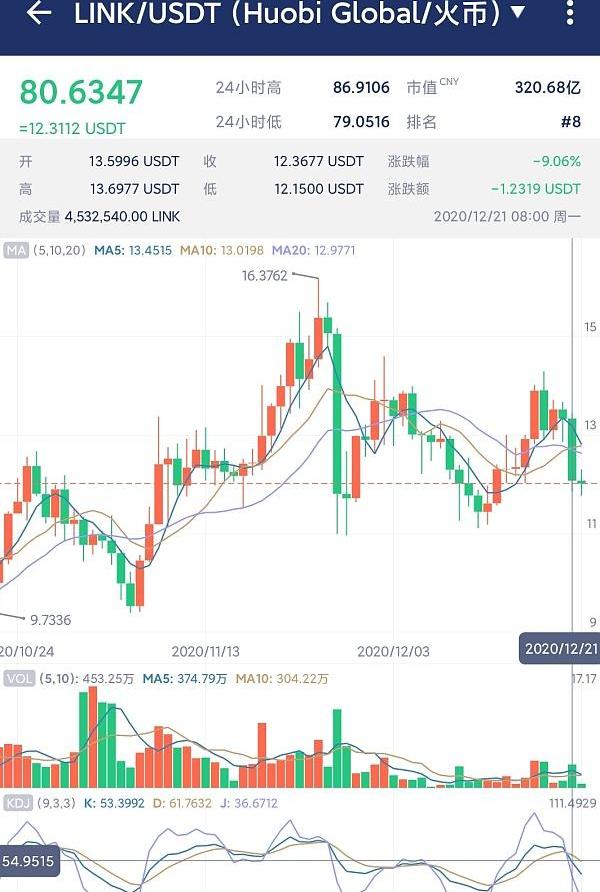Tap the KDJ indicator label
The width and height of the screenshot is (600, 892).
17,803
